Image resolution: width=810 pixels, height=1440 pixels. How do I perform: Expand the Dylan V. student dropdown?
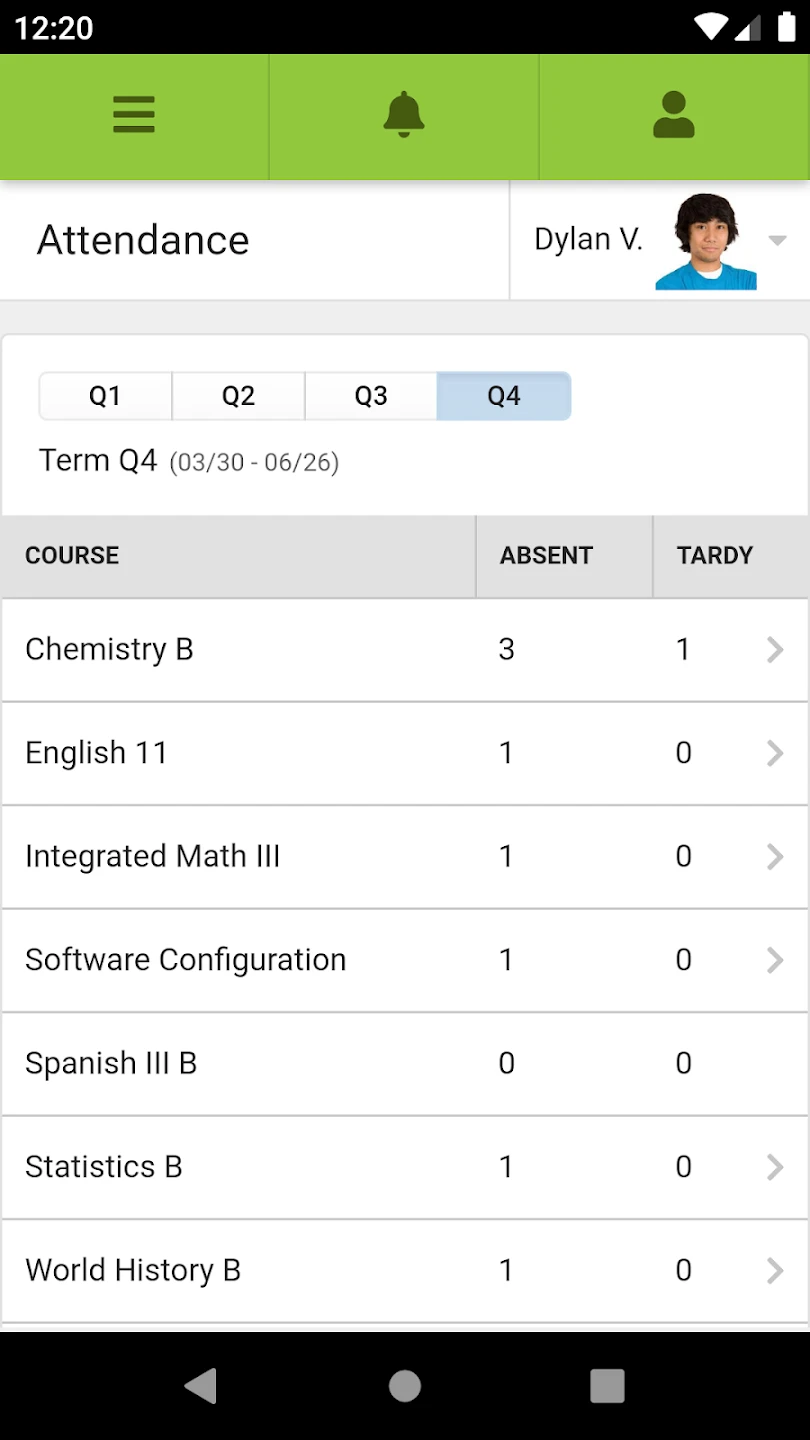[776, 240]
